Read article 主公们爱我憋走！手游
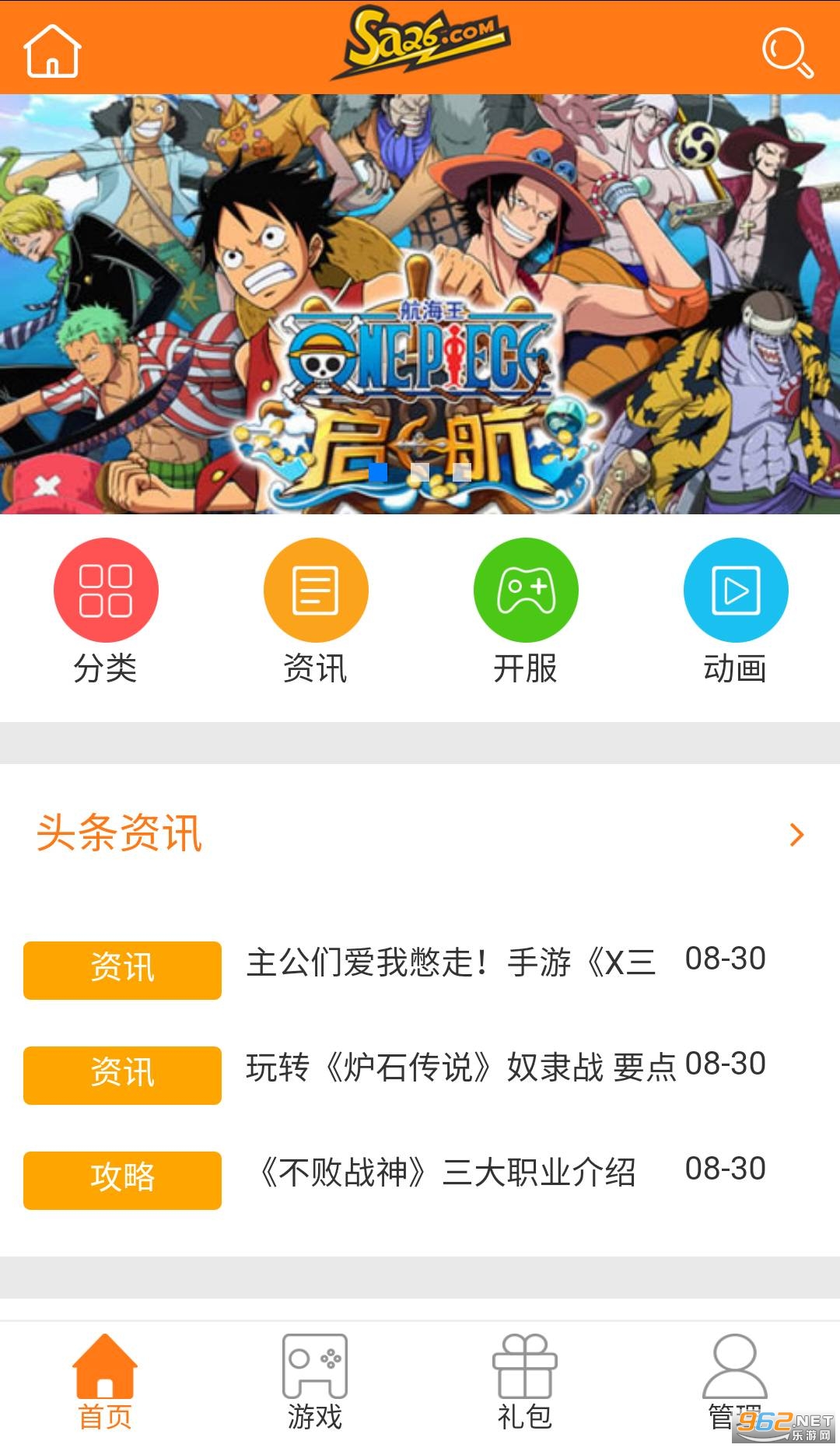Image resolution: width=840 pixels, height=1448 pixels. click(451, 963)
